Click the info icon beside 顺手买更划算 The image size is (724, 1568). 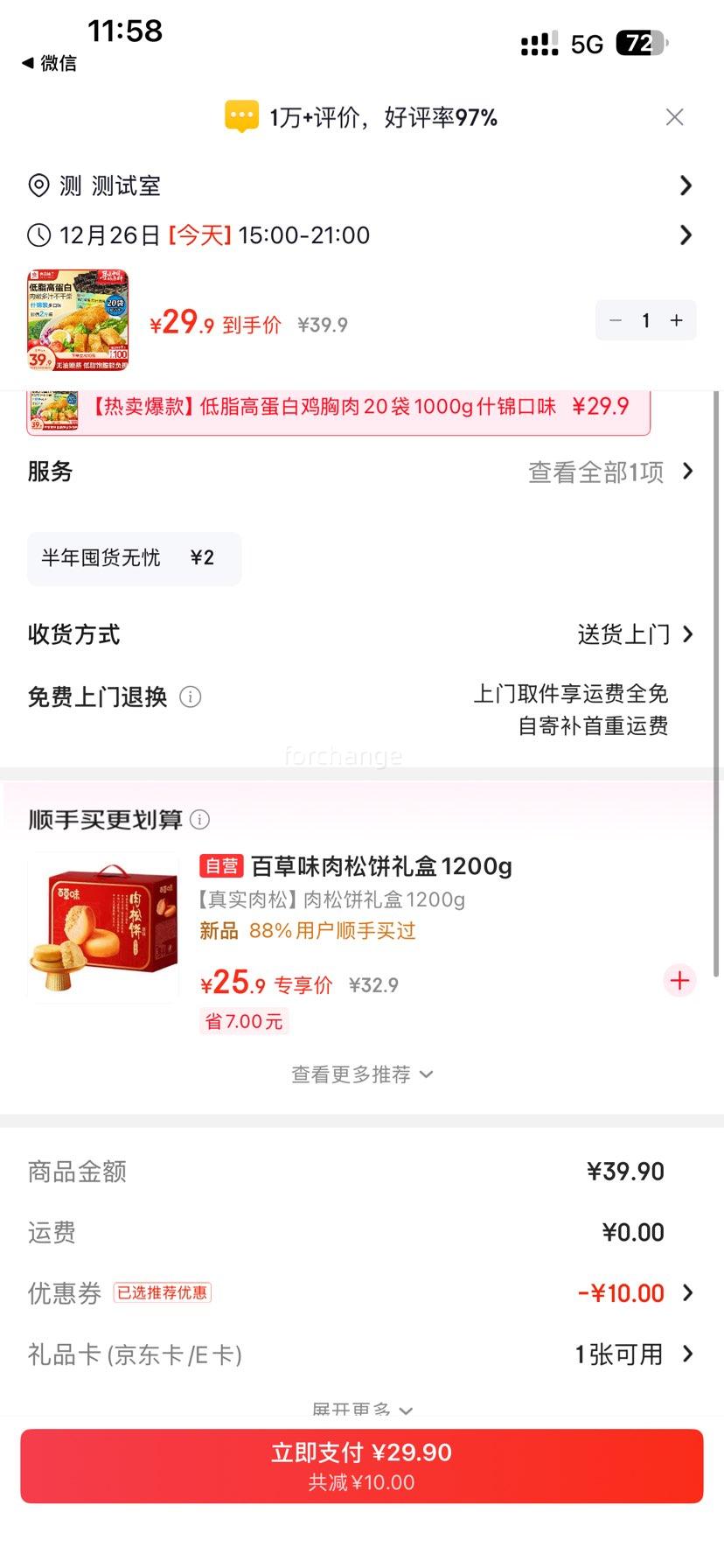[x=200, y=820]
